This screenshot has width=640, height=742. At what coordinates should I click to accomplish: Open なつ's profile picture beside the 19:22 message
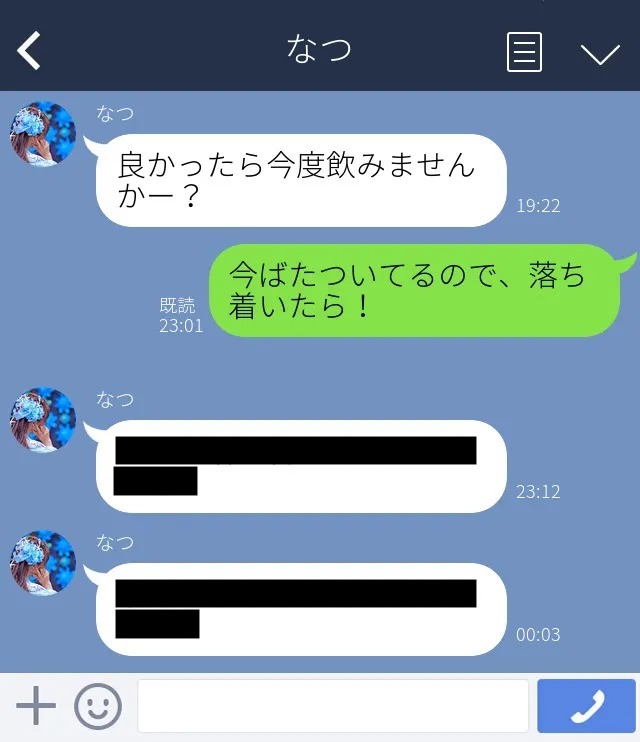click(43, 134)
